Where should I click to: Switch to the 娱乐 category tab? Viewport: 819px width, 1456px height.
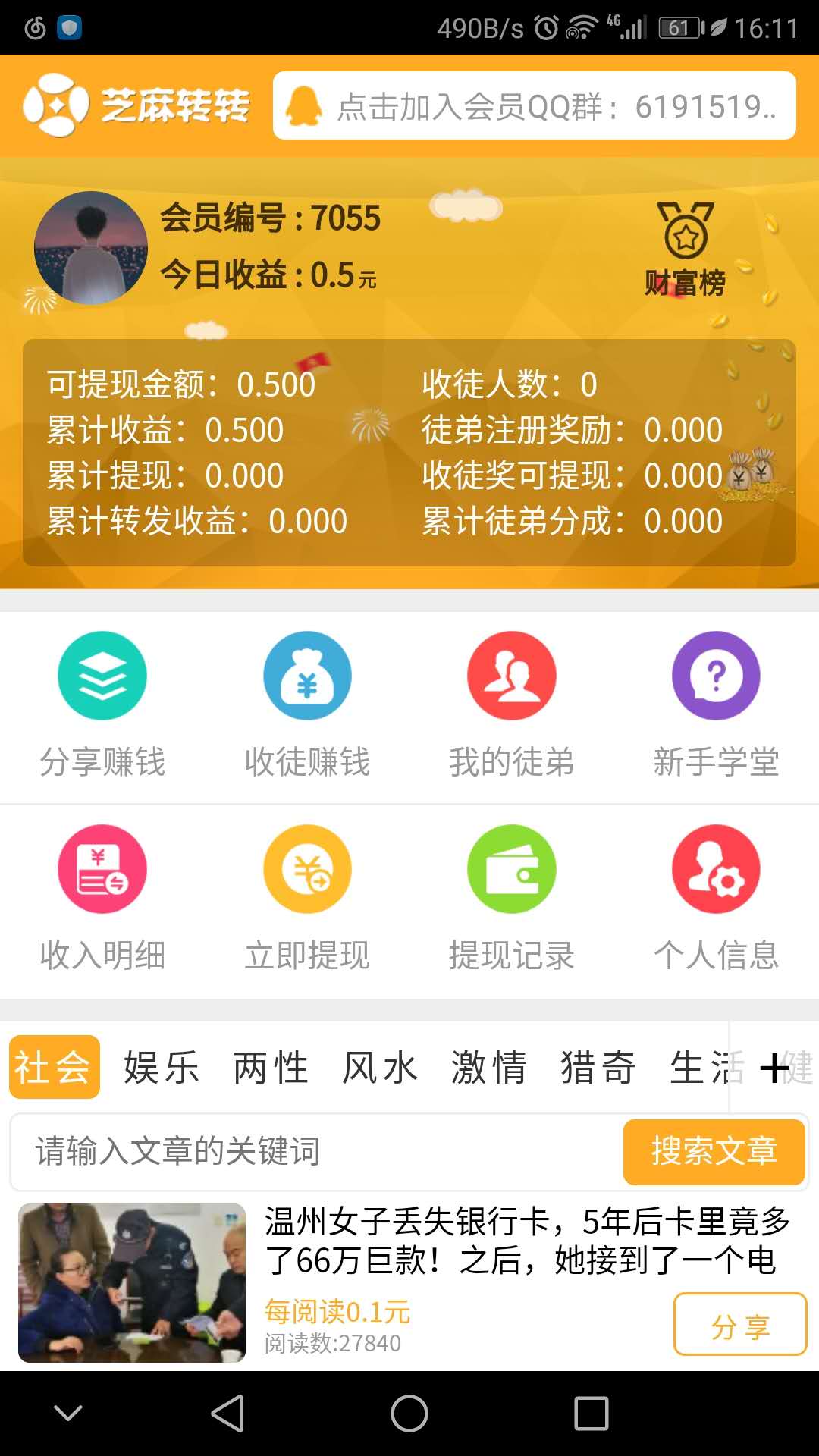(x=162, y=1067)
